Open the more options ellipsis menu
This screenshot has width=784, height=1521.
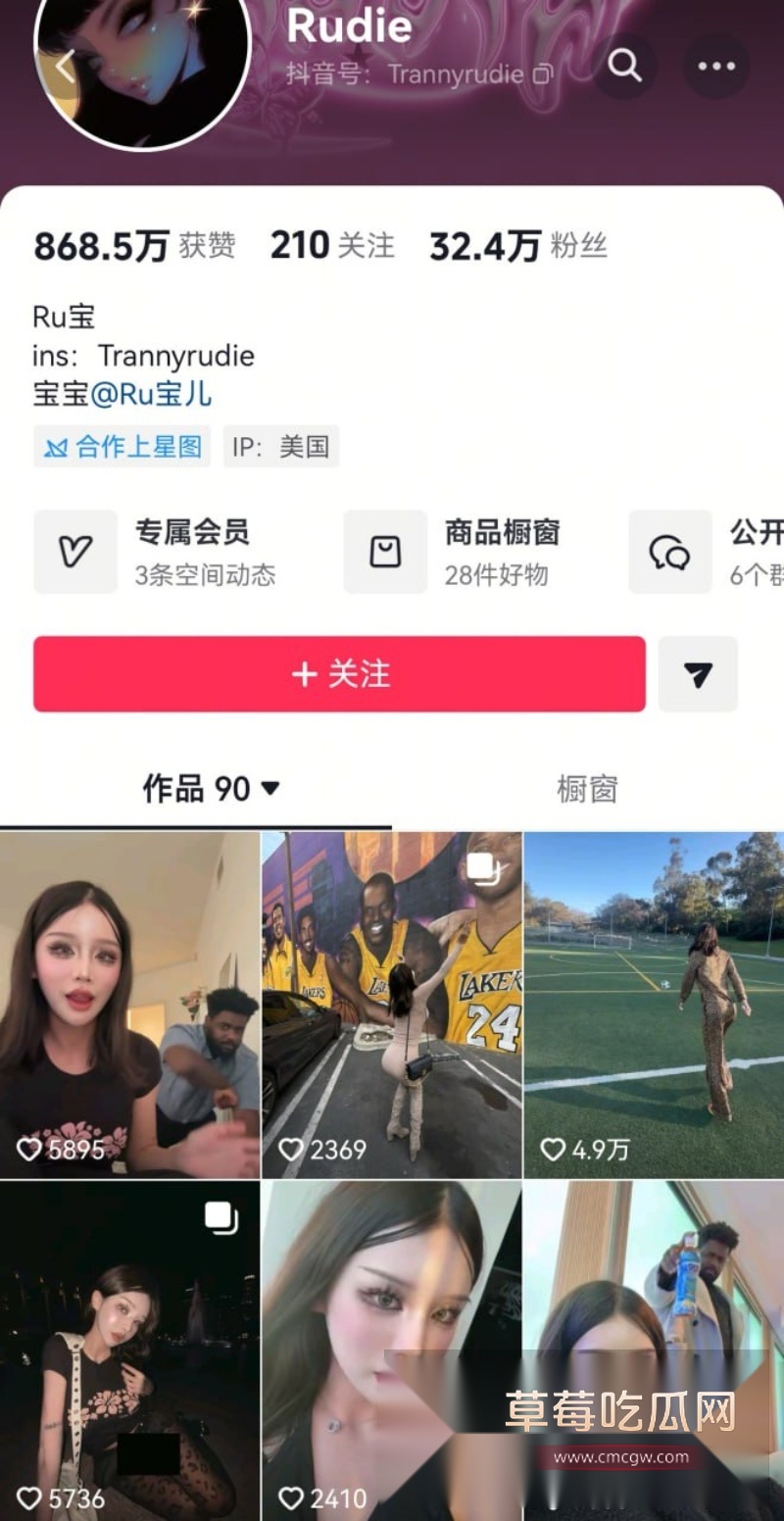point(716,65)
